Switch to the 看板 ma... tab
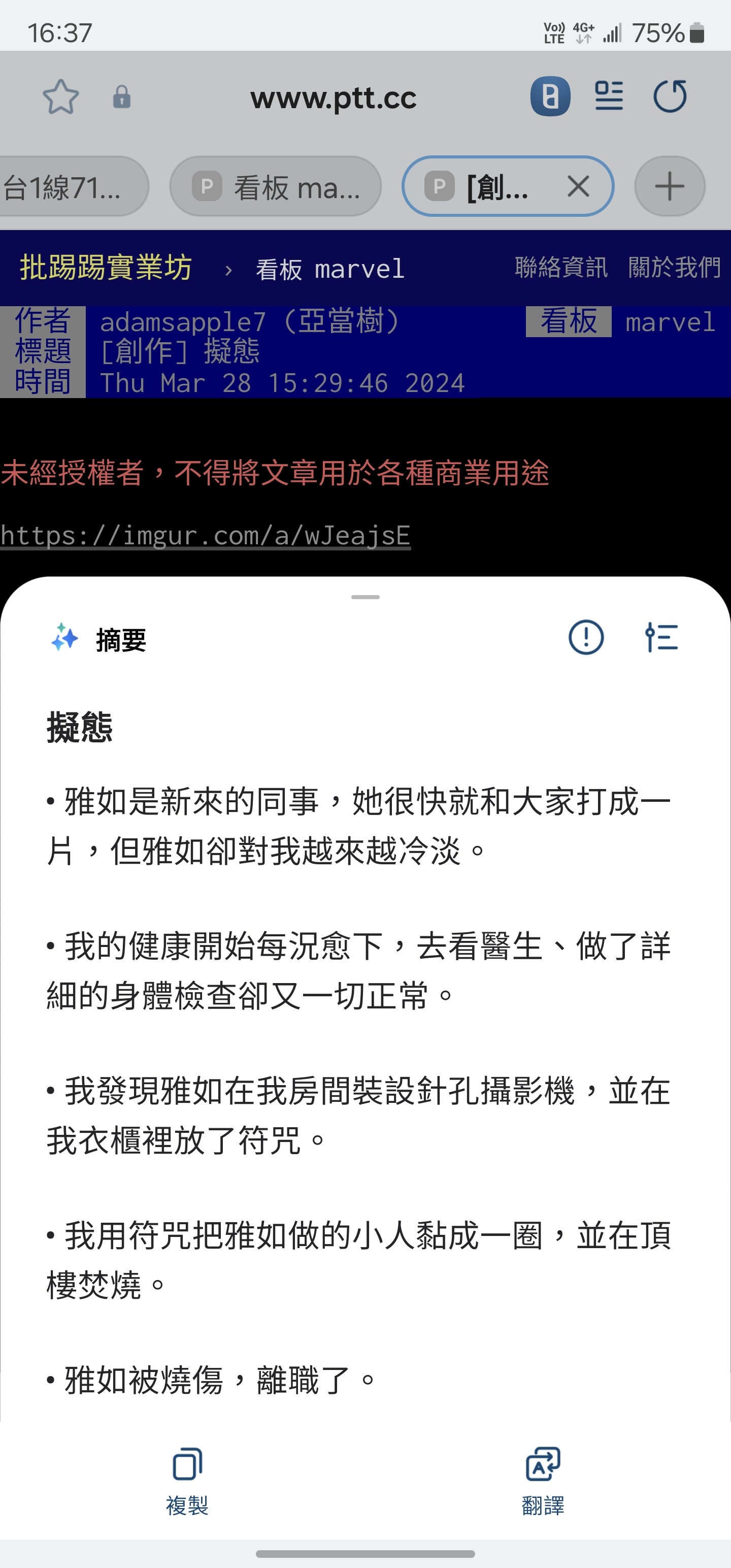Screen dimensions: 731x1568 276,187
